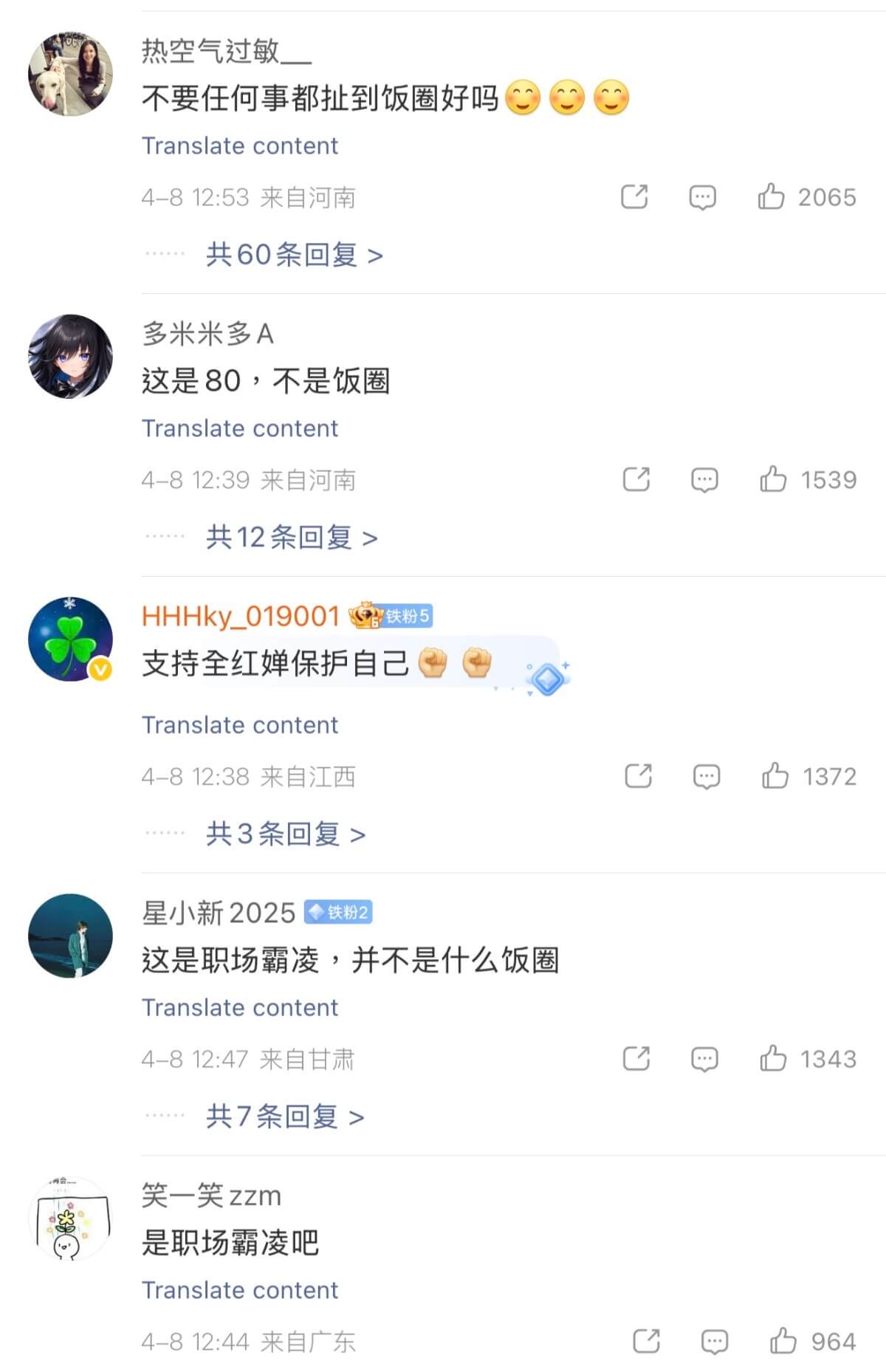Viewport: 886px width, 1372px height.
Task: Comment on 笑一笑zzm's reply
Action: (714, 1342)
